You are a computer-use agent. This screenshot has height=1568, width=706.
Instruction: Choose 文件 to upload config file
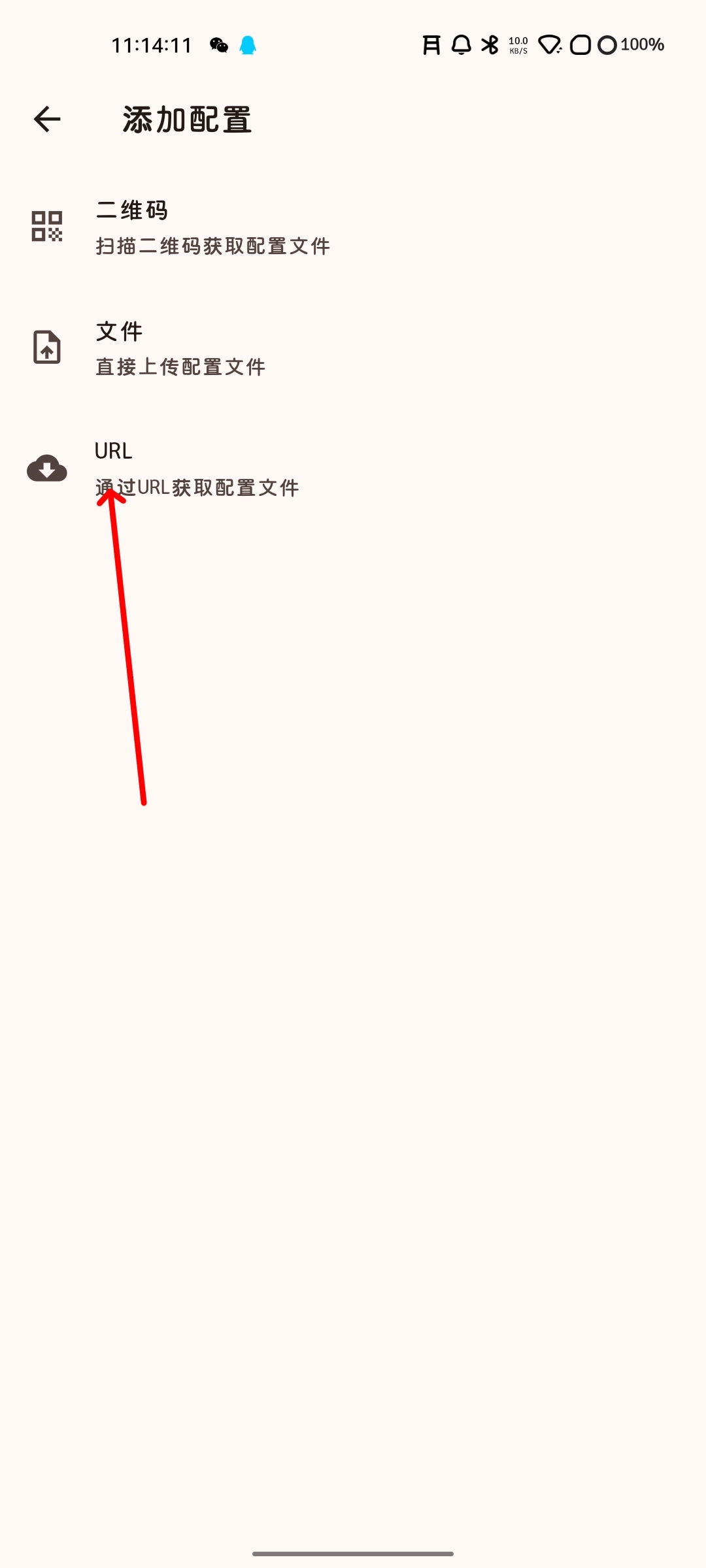(x=180, y=348)
